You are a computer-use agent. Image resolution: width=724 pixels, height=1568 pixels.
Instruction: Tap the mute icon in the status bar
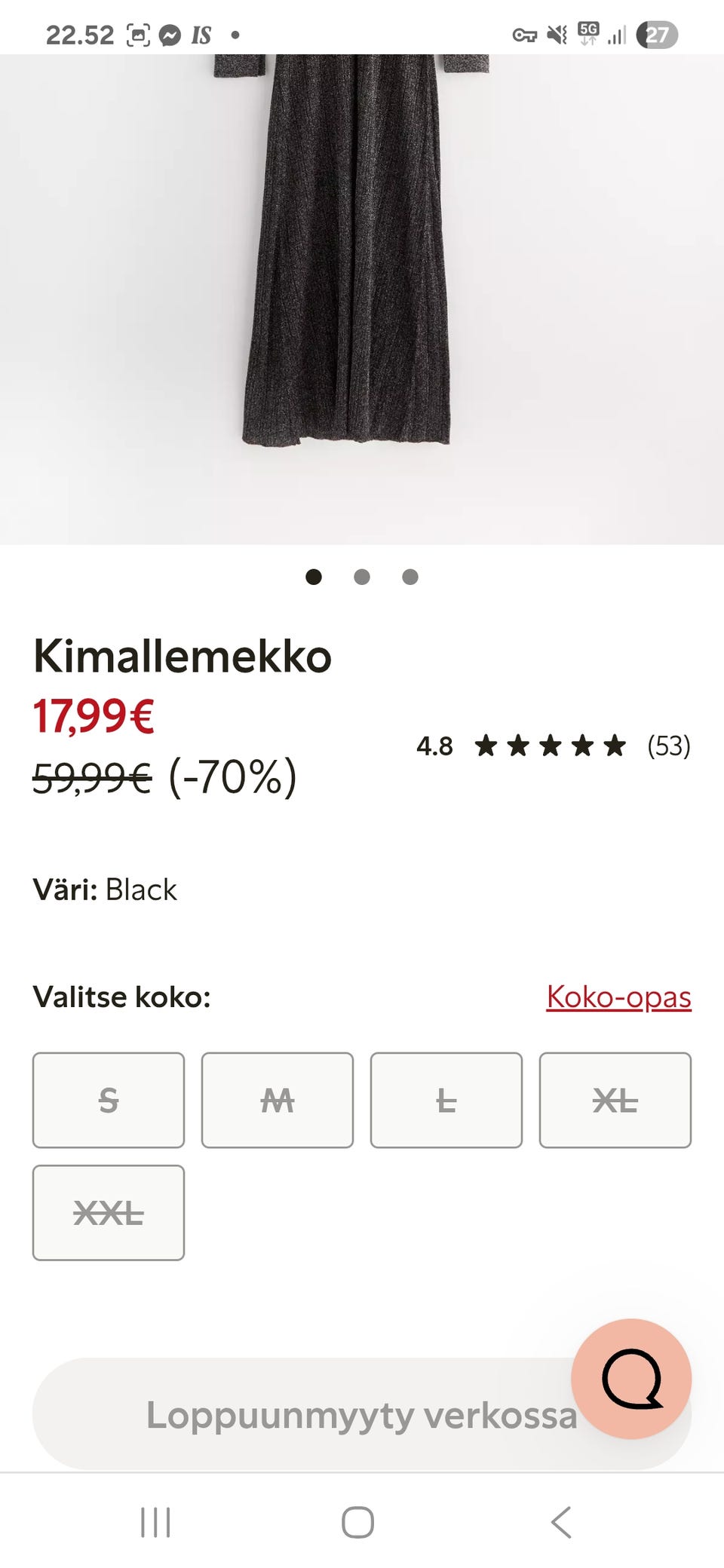(x=556, y=34)
